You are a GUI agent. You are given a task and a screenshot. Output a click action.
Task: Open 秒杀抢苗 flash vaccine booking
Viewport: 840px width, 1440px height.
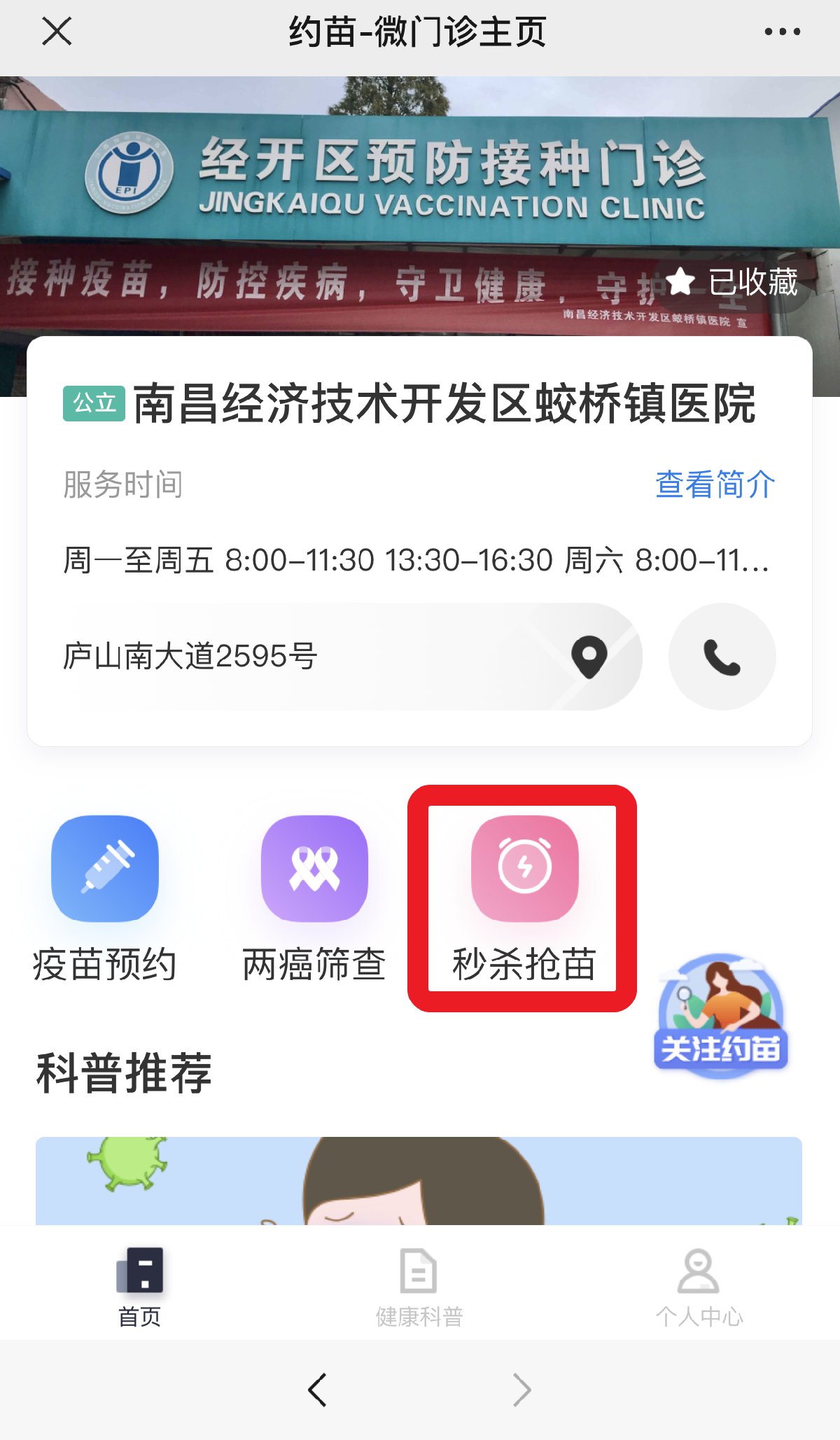tap(524, 897)
